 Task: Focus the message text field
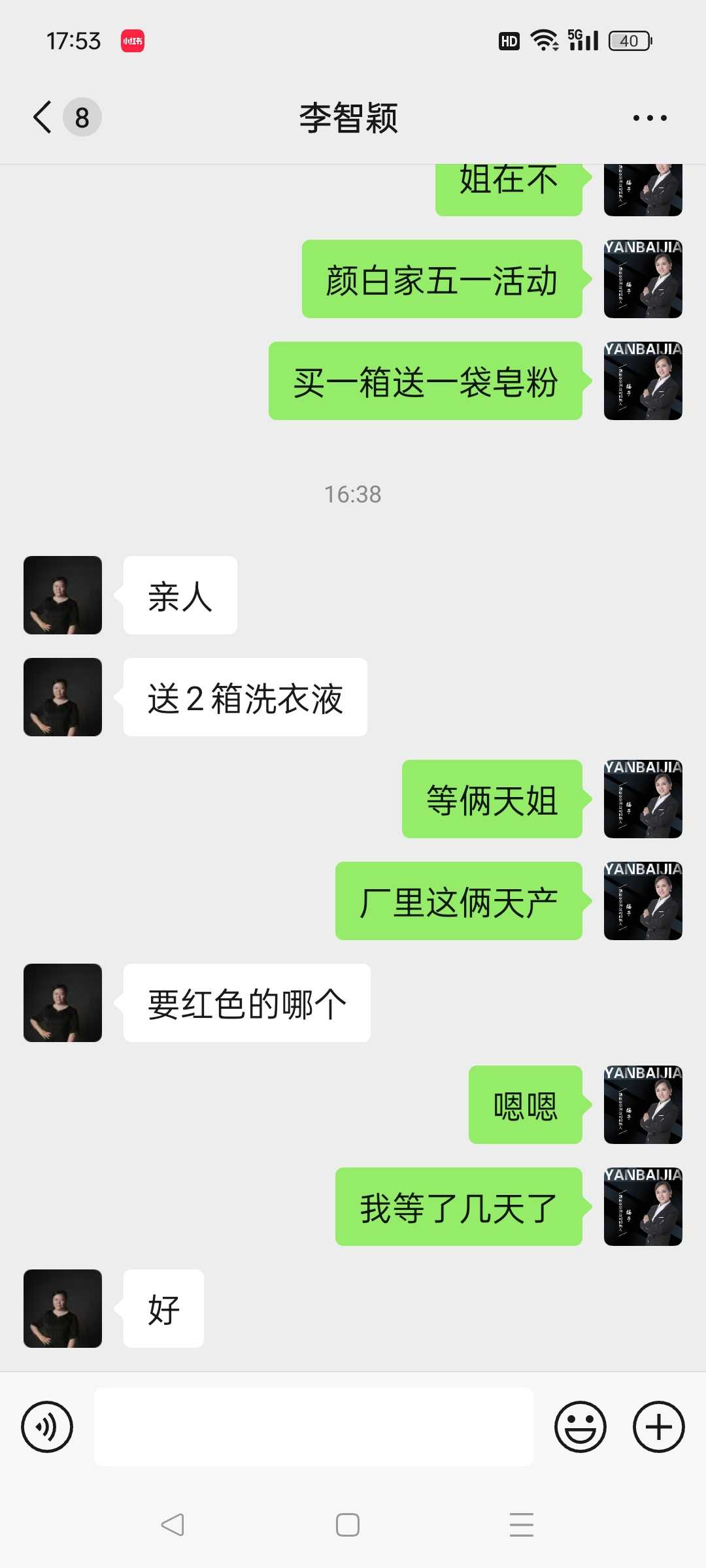click(314, 1427)
